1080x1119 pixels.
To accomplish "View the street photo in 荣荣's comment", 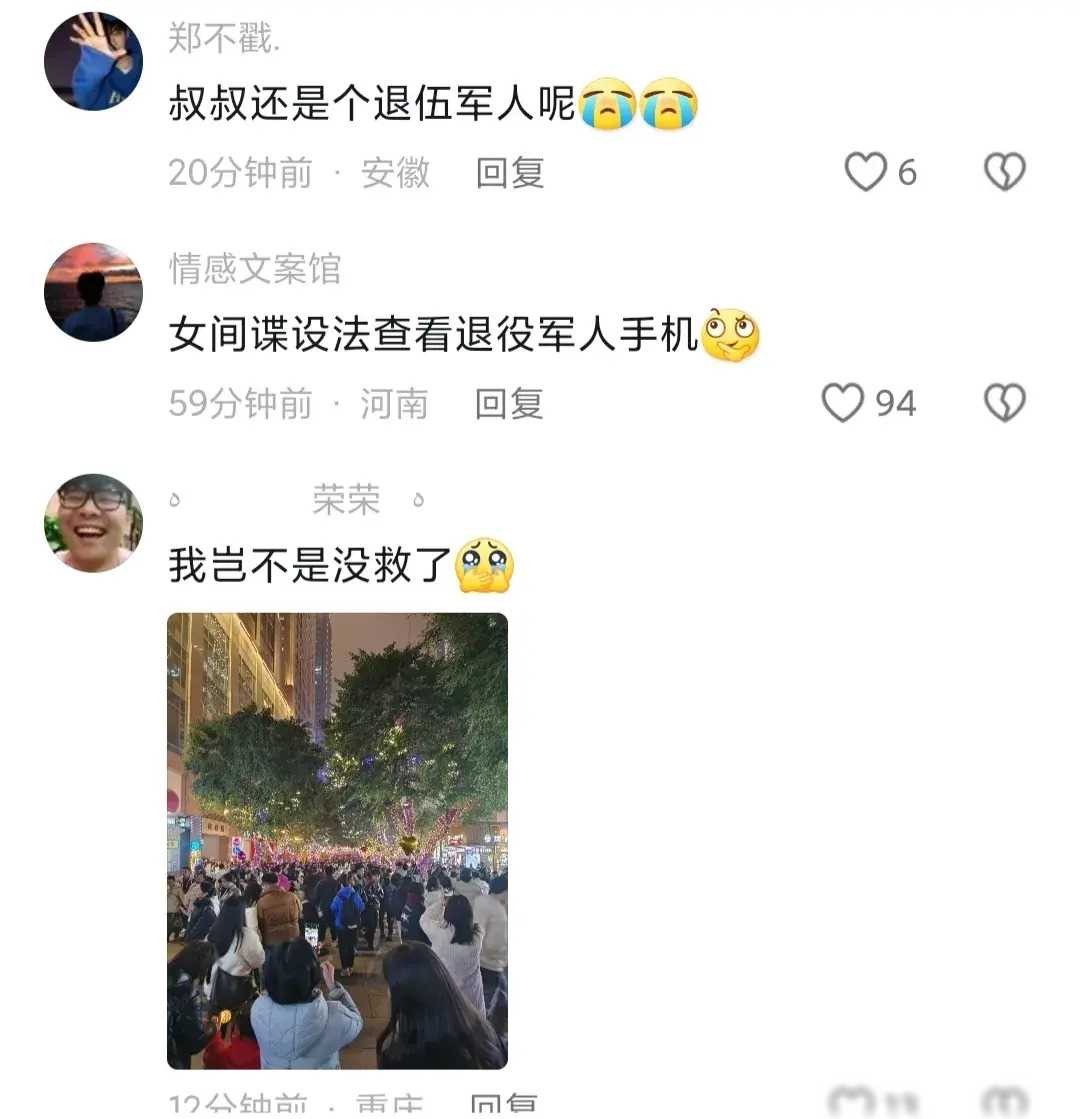I will [337, 840].
